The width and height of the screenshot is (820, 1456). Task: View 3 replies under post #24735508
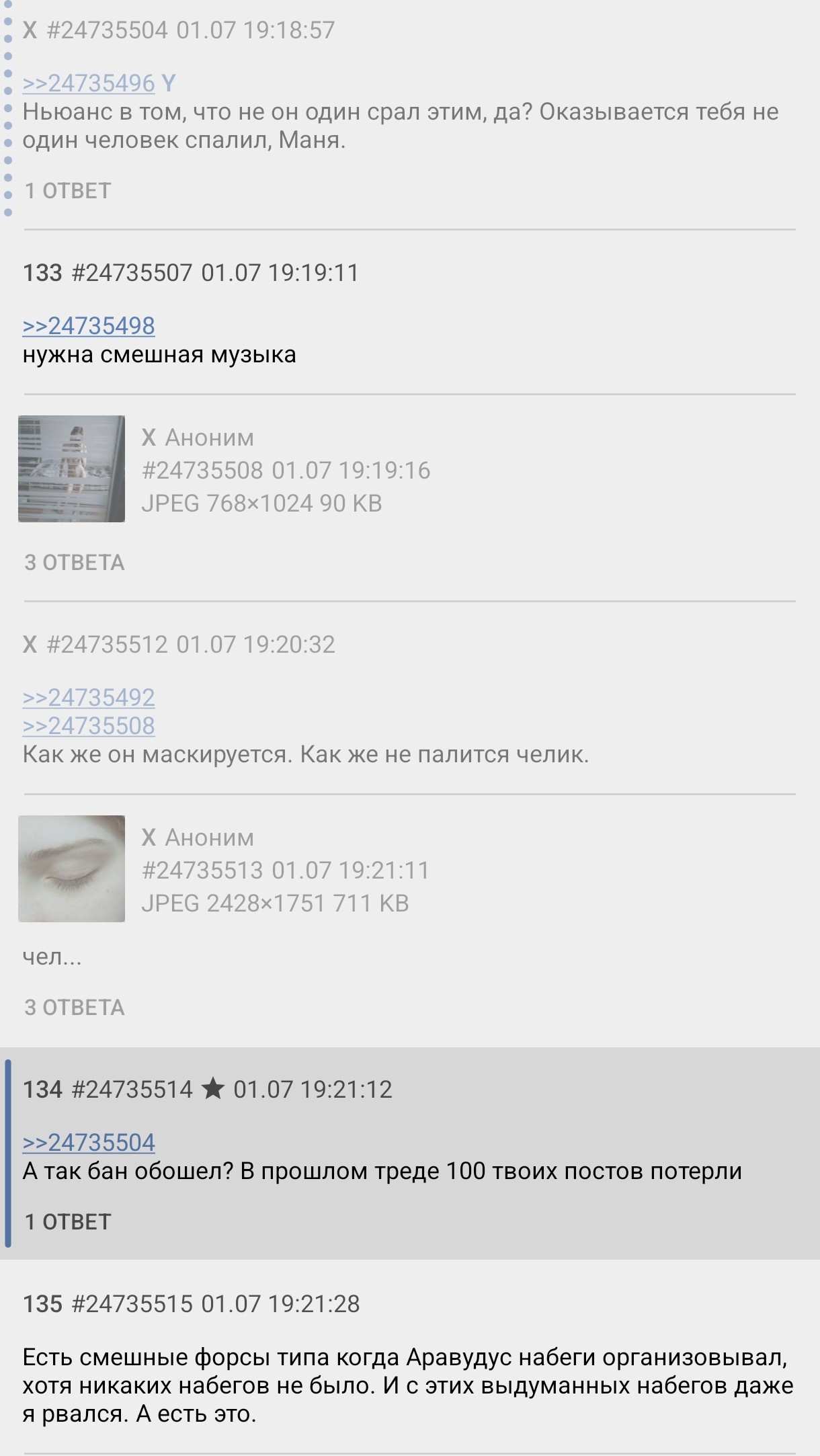(x=75, y=563)
